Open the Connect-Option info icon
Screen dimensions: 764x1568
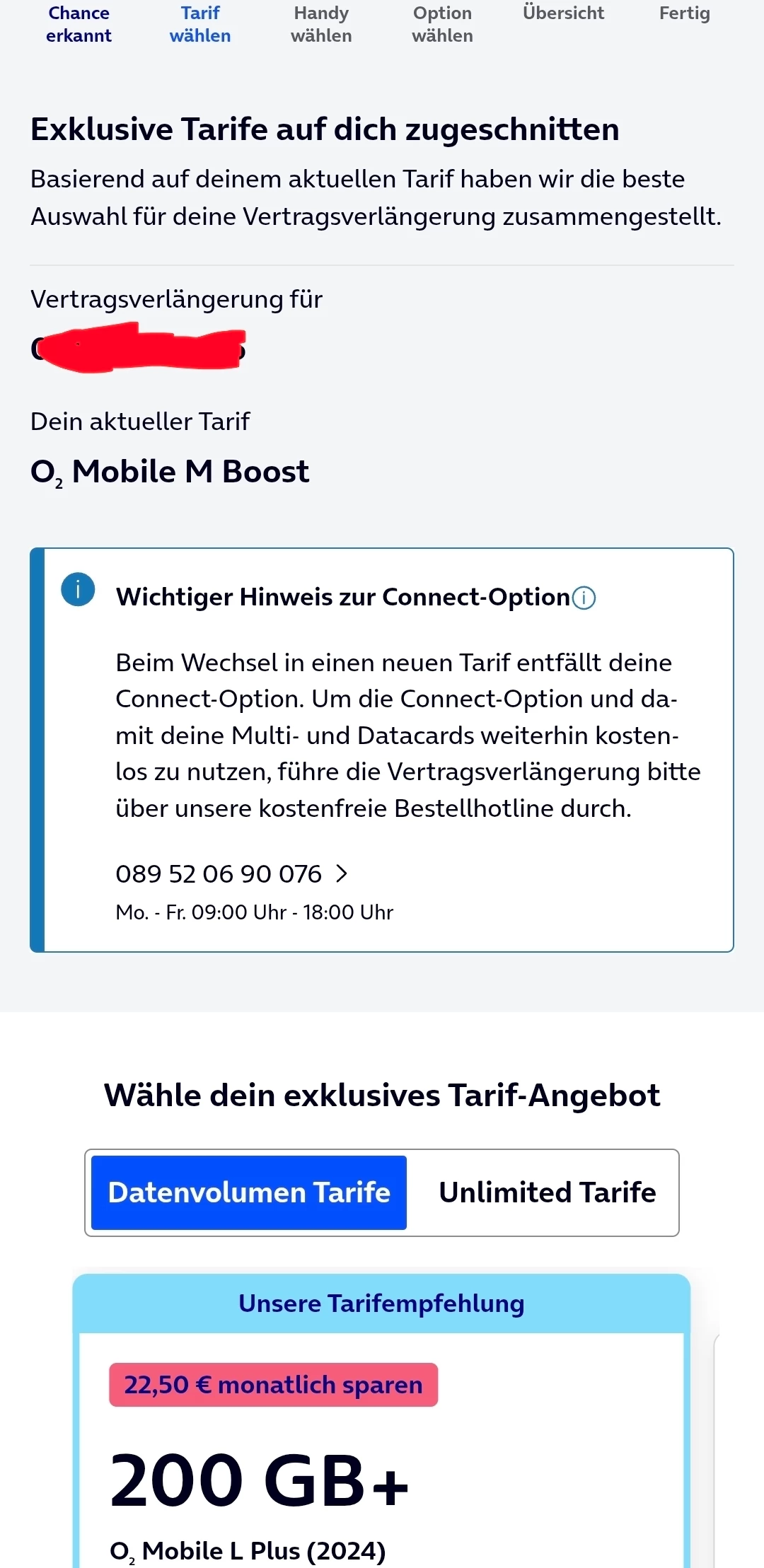pos(584,598)
